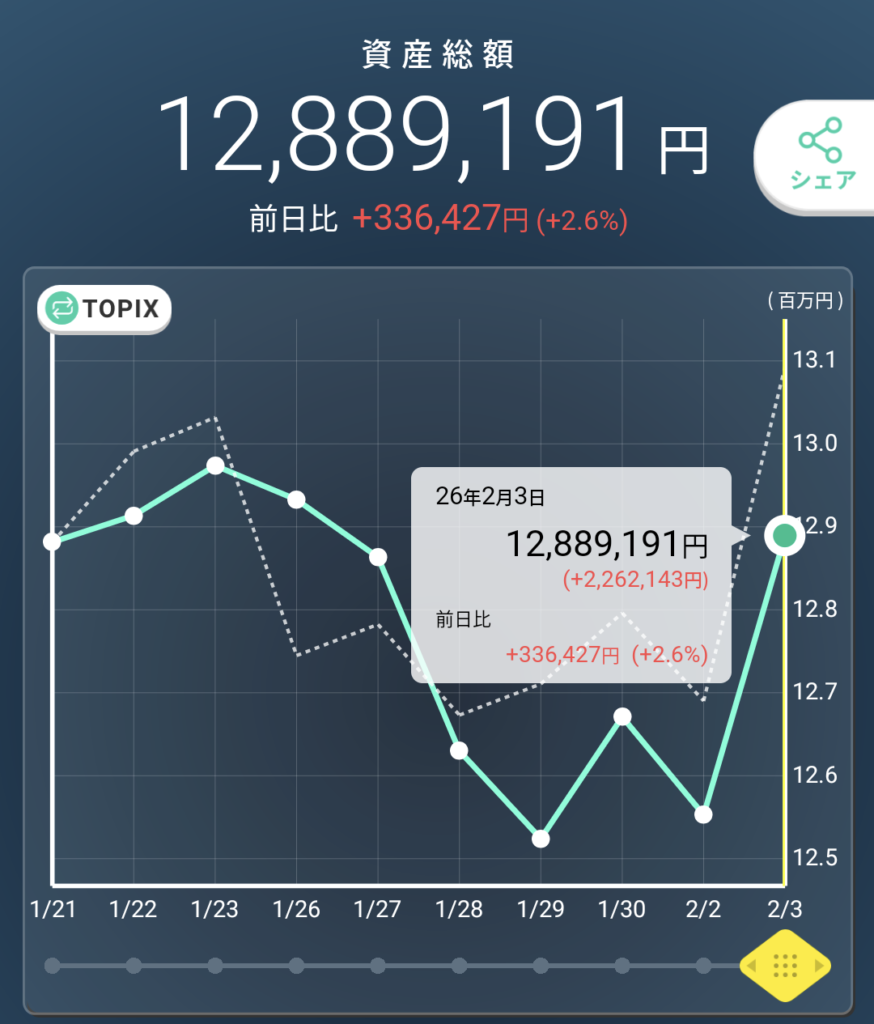
Task: Toggle the TOPIX comparison line
Action: coord(104,308)
